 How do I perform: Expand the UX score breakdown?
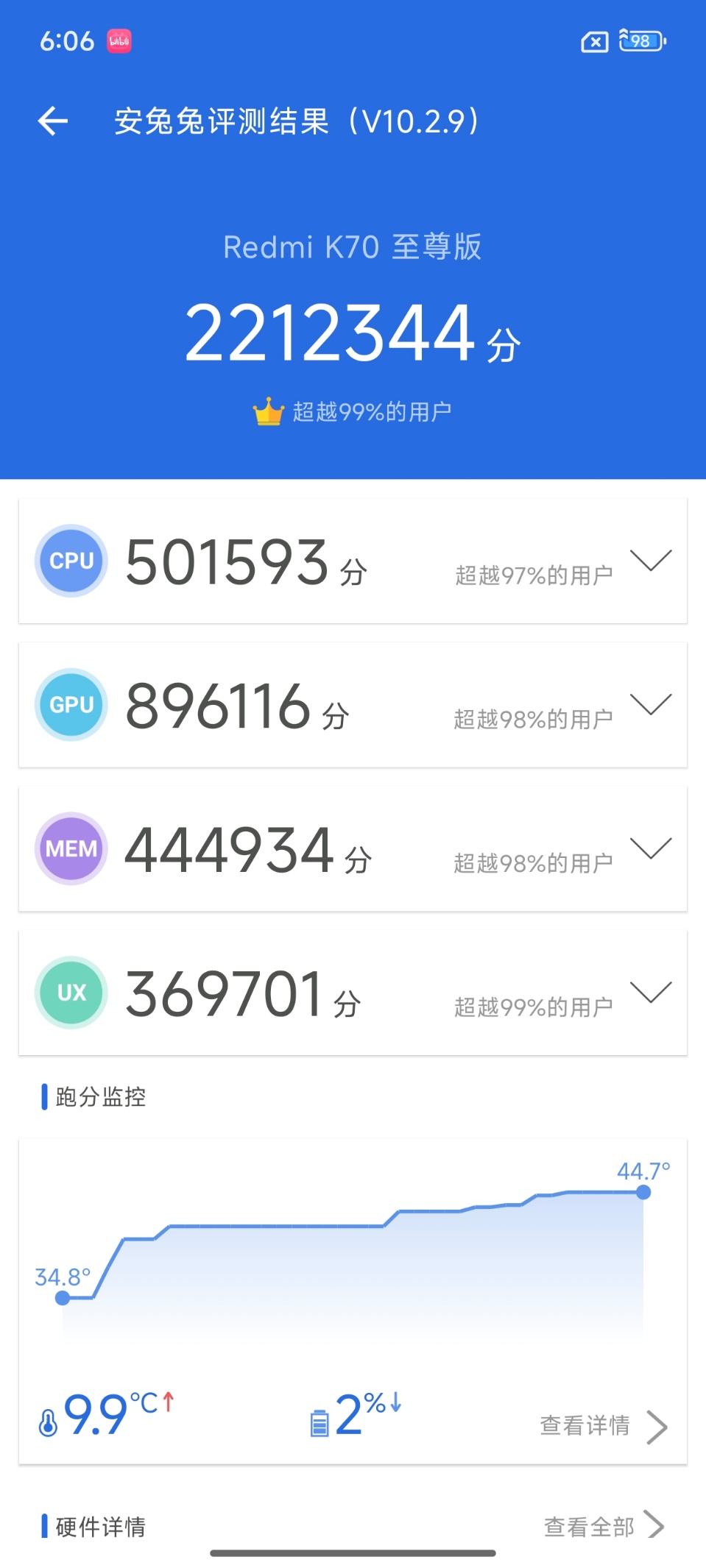[x=651, y=992]
